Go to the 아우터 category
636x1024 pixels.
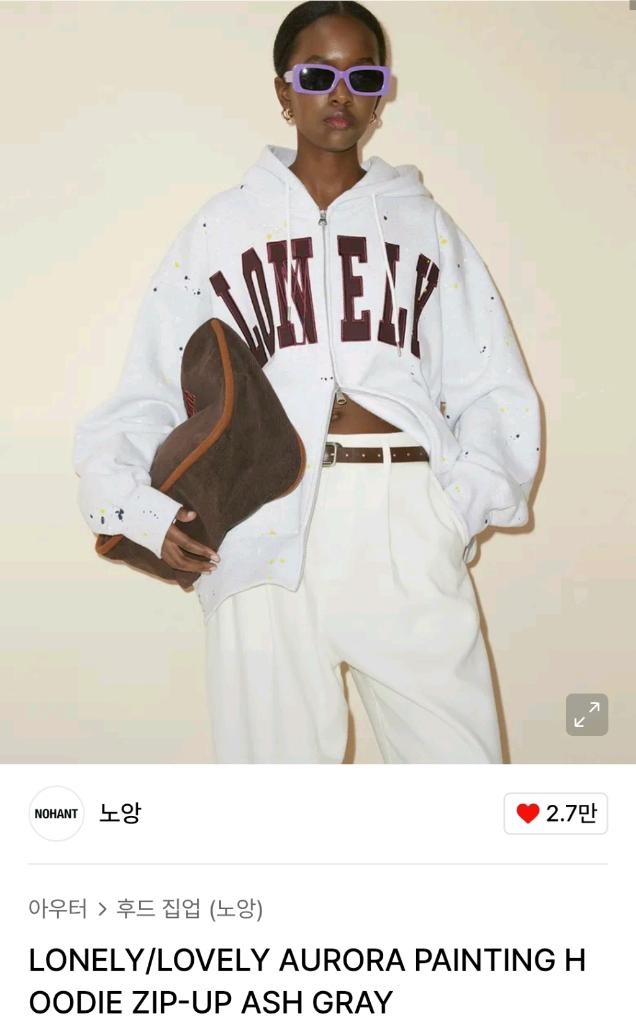coord(57,909)
